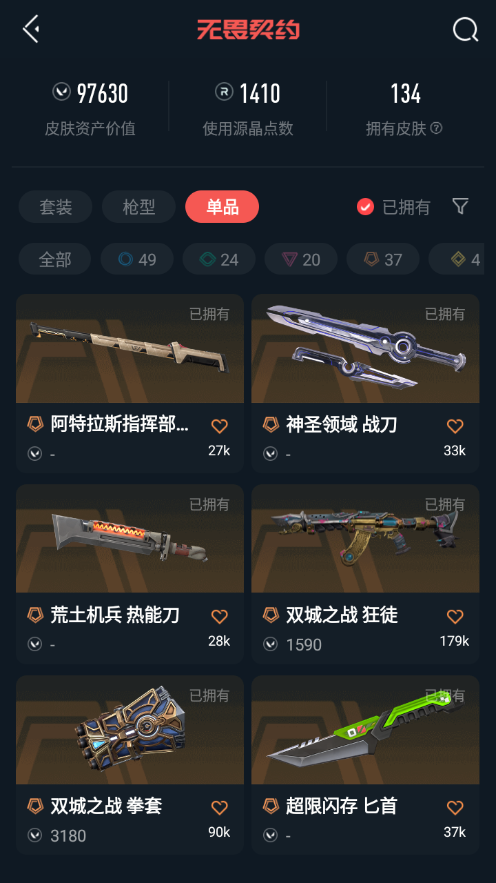Open the search icon
Screen dimensions: 496x883
(x=465, y=29)
